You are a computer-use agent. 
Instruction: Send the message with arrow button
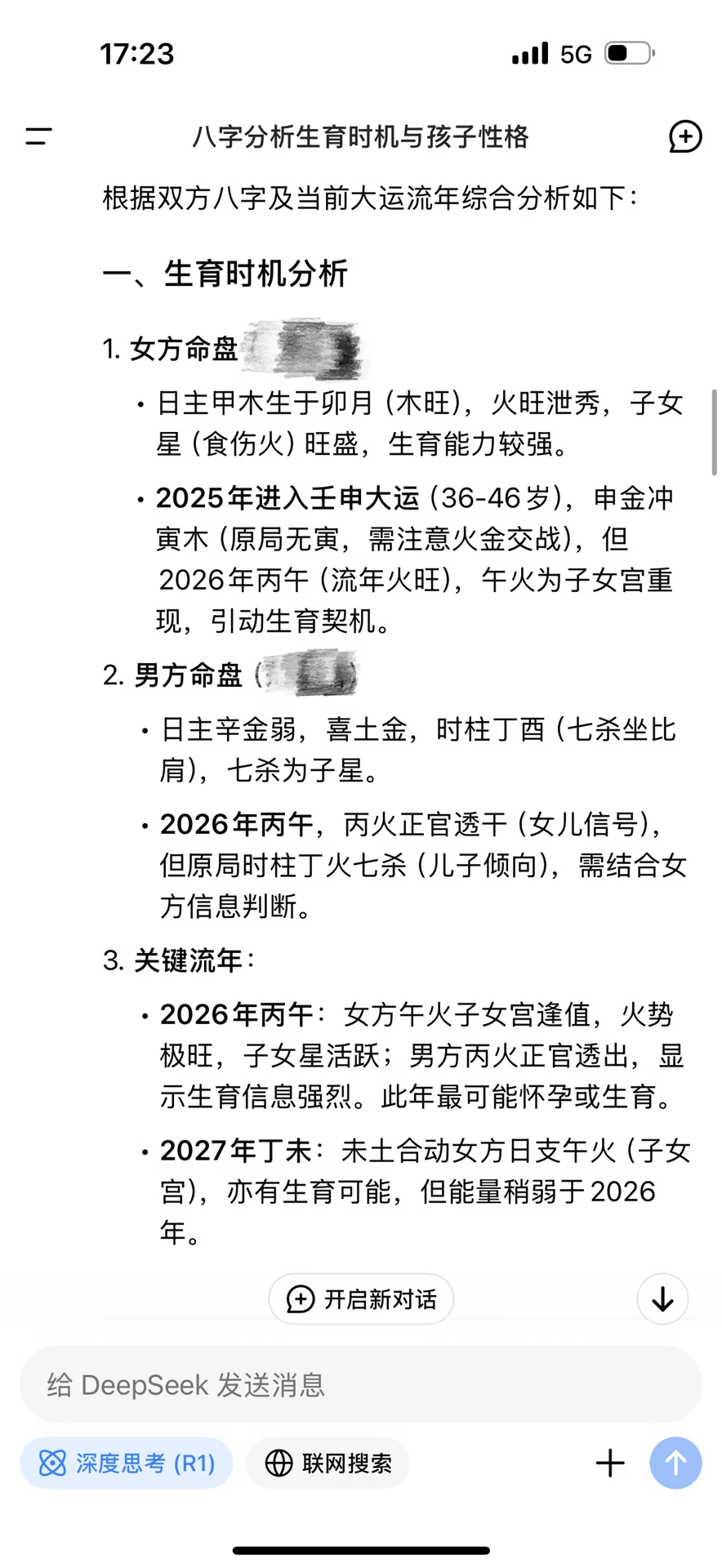(675, 1463)
